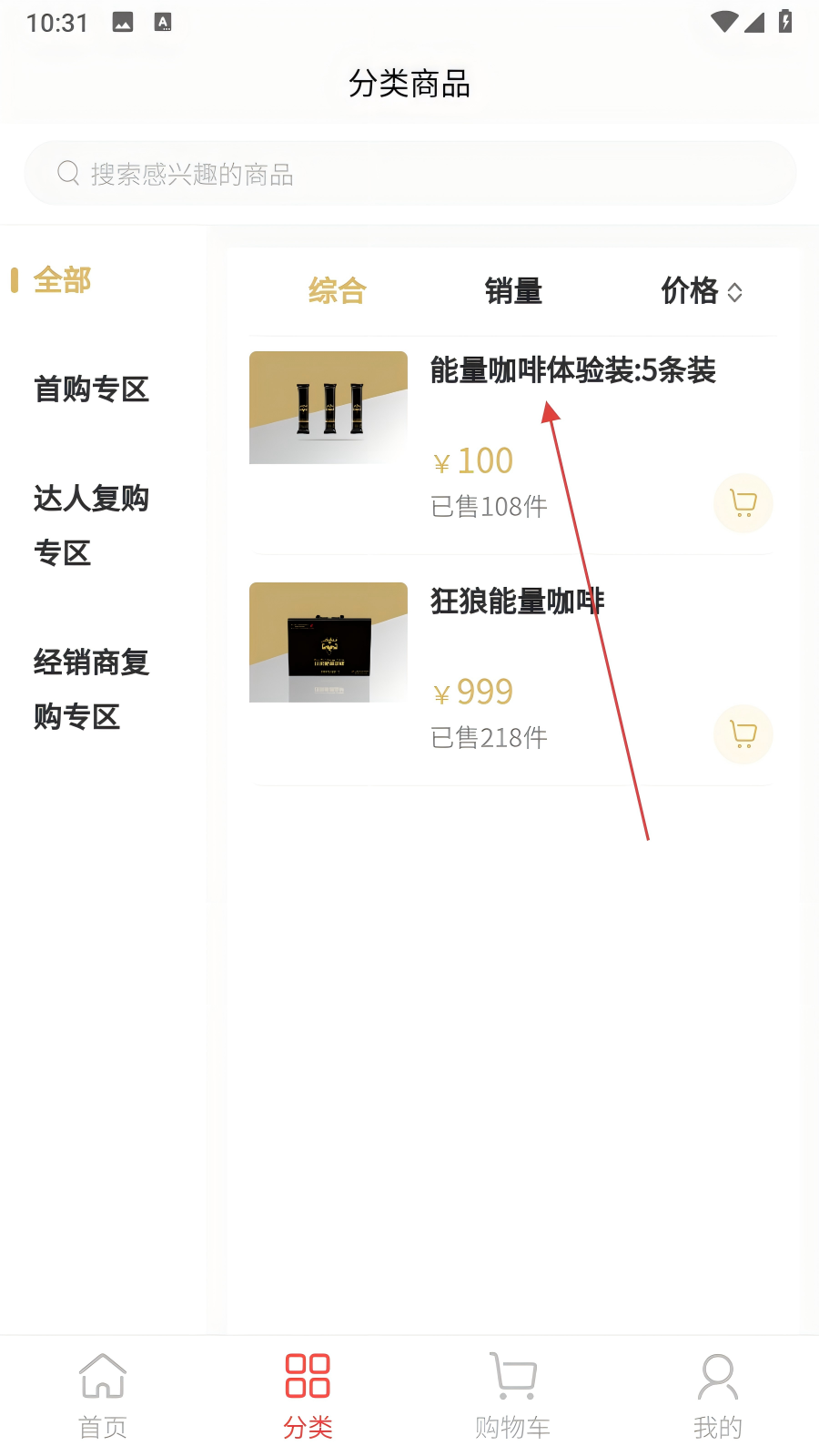Open the 经销商复购专区 category
The height and width of the screenshot is (1456, 819).
(91, 689)
